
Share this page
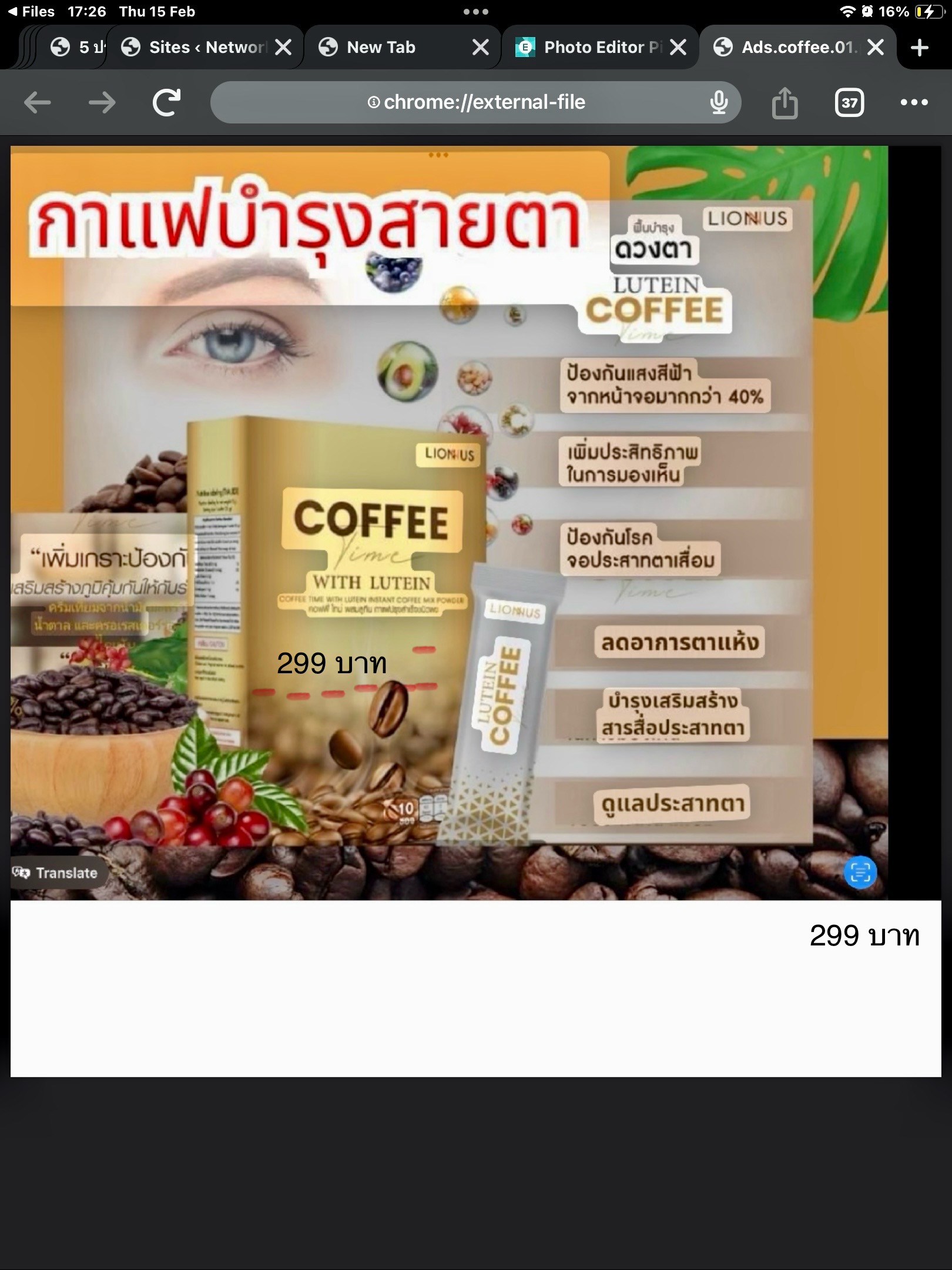[785, 102]
